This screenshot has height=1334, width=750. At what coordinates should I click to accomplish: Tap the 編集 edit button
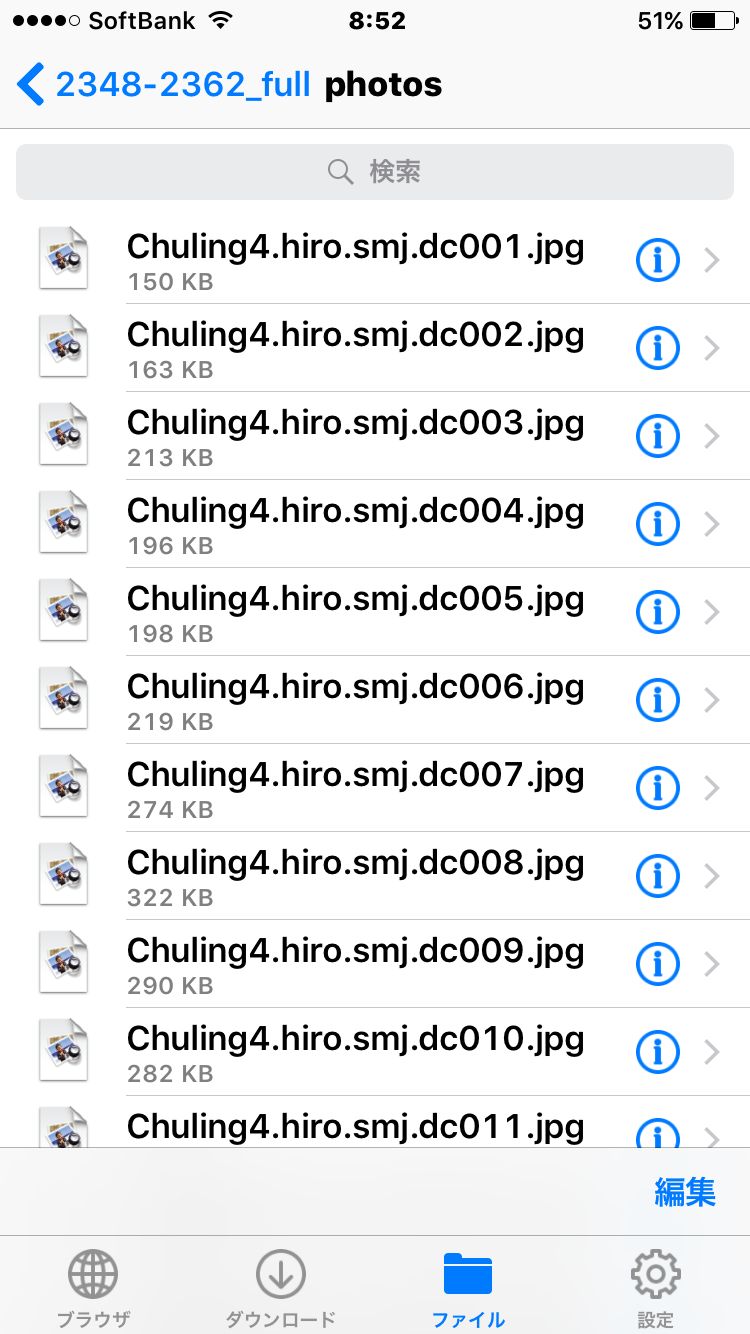[685, 1191]
